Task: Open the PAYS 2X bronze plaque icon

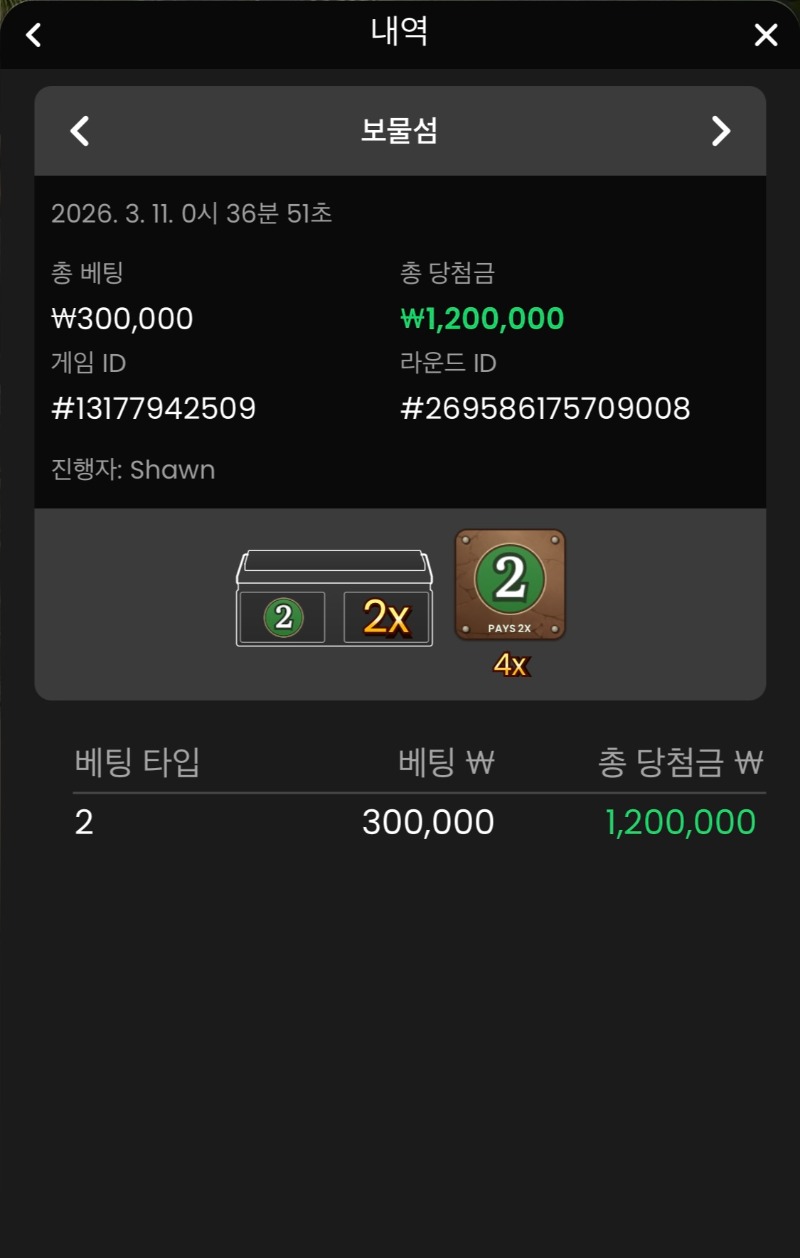Action: pos(510,585)
